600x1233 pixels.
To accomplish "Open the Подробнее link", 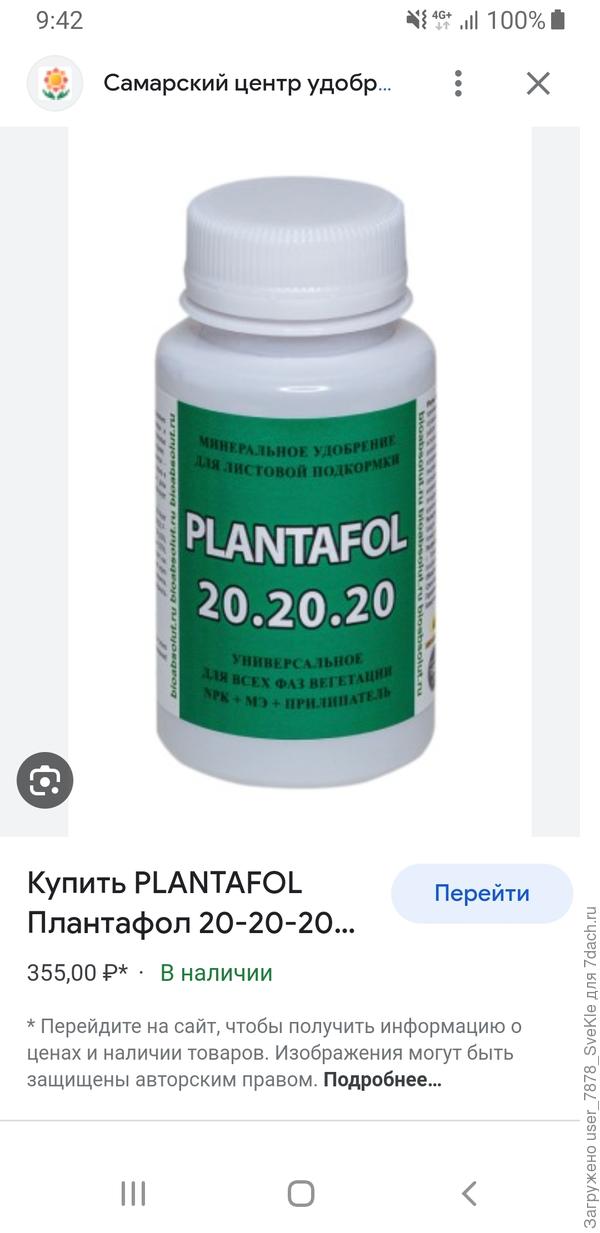I will 382,1080.
